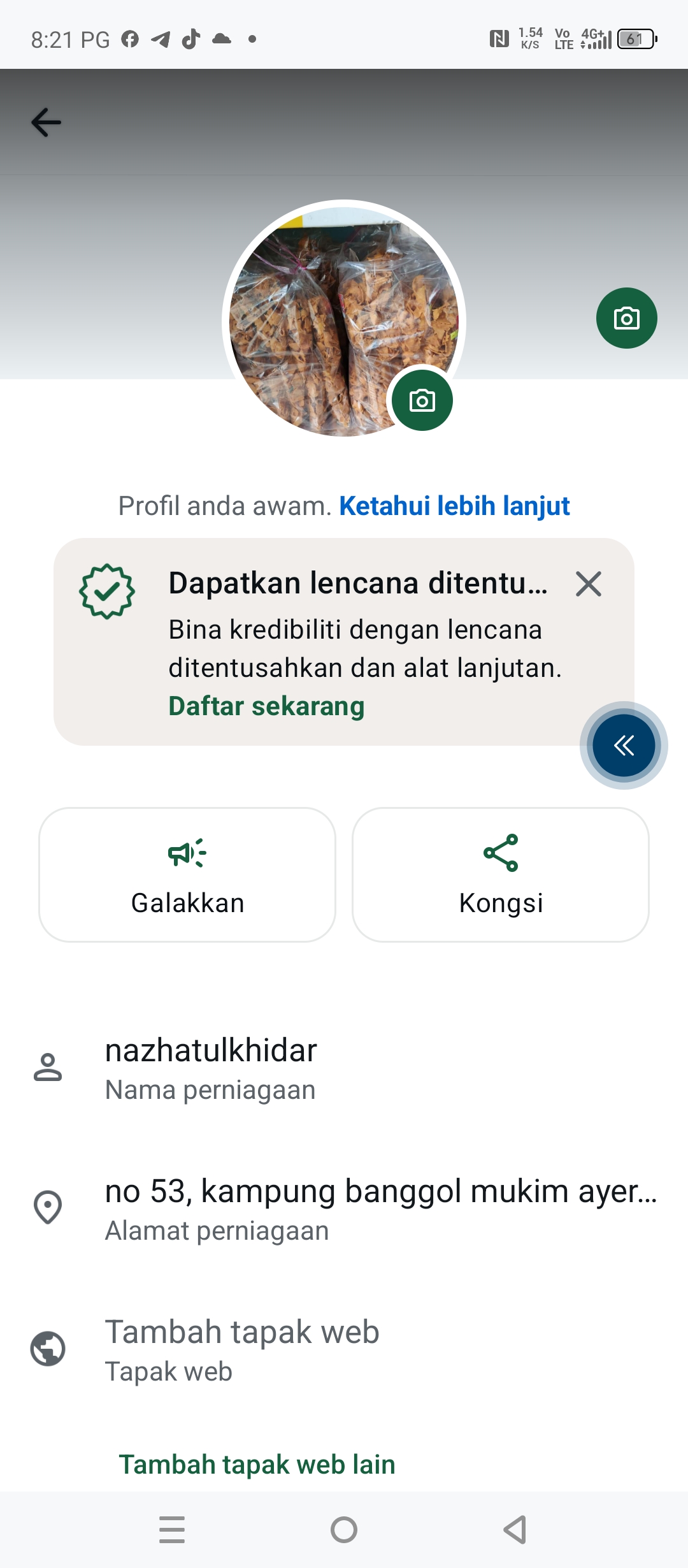The height and width of the screenshot is (1568, 688).
Task: Change the cover photo with camera icon
Action: click(x=626, y=318)
